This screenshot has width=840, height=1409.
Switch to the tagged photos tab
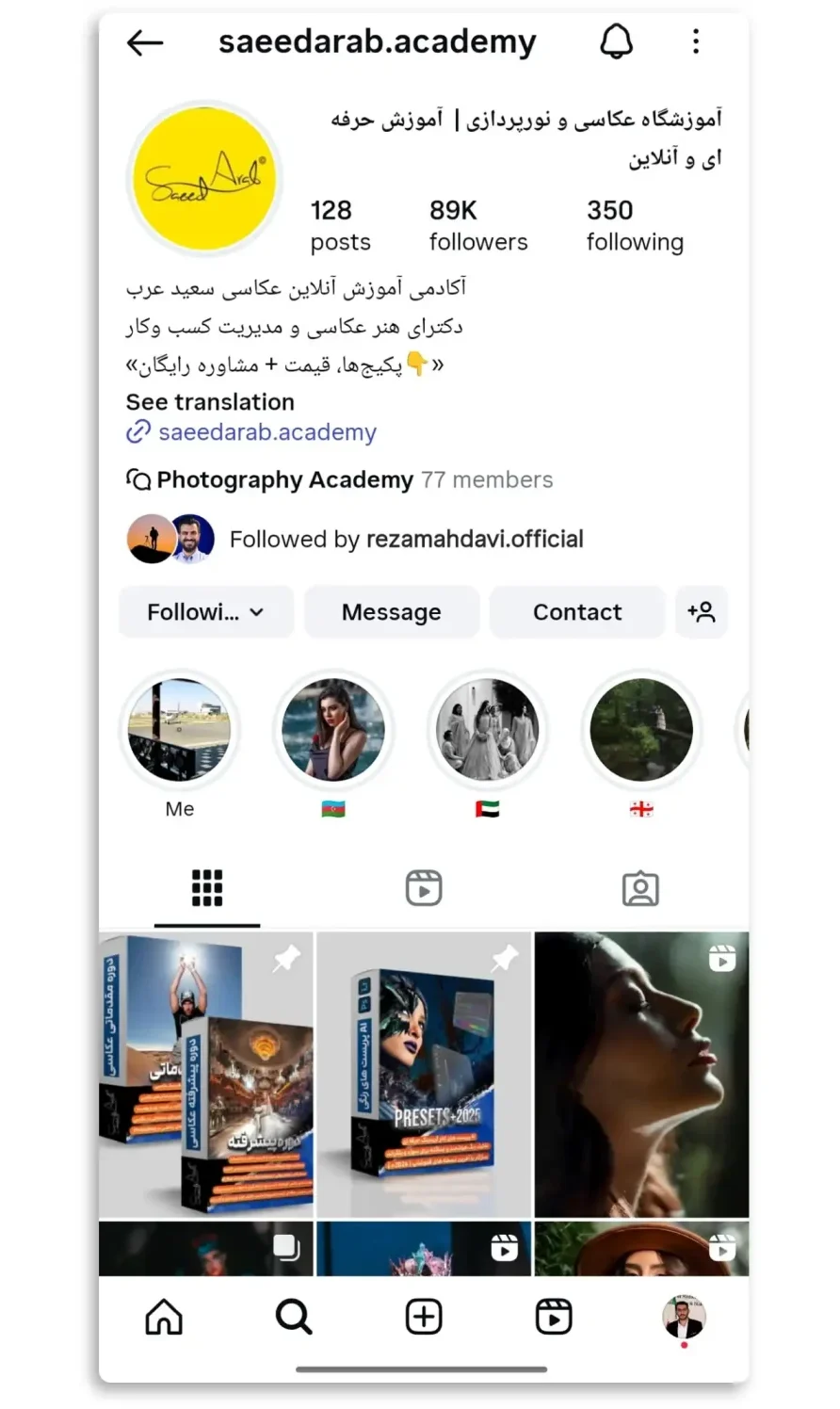pyautogui.click(x=640, y=888)
